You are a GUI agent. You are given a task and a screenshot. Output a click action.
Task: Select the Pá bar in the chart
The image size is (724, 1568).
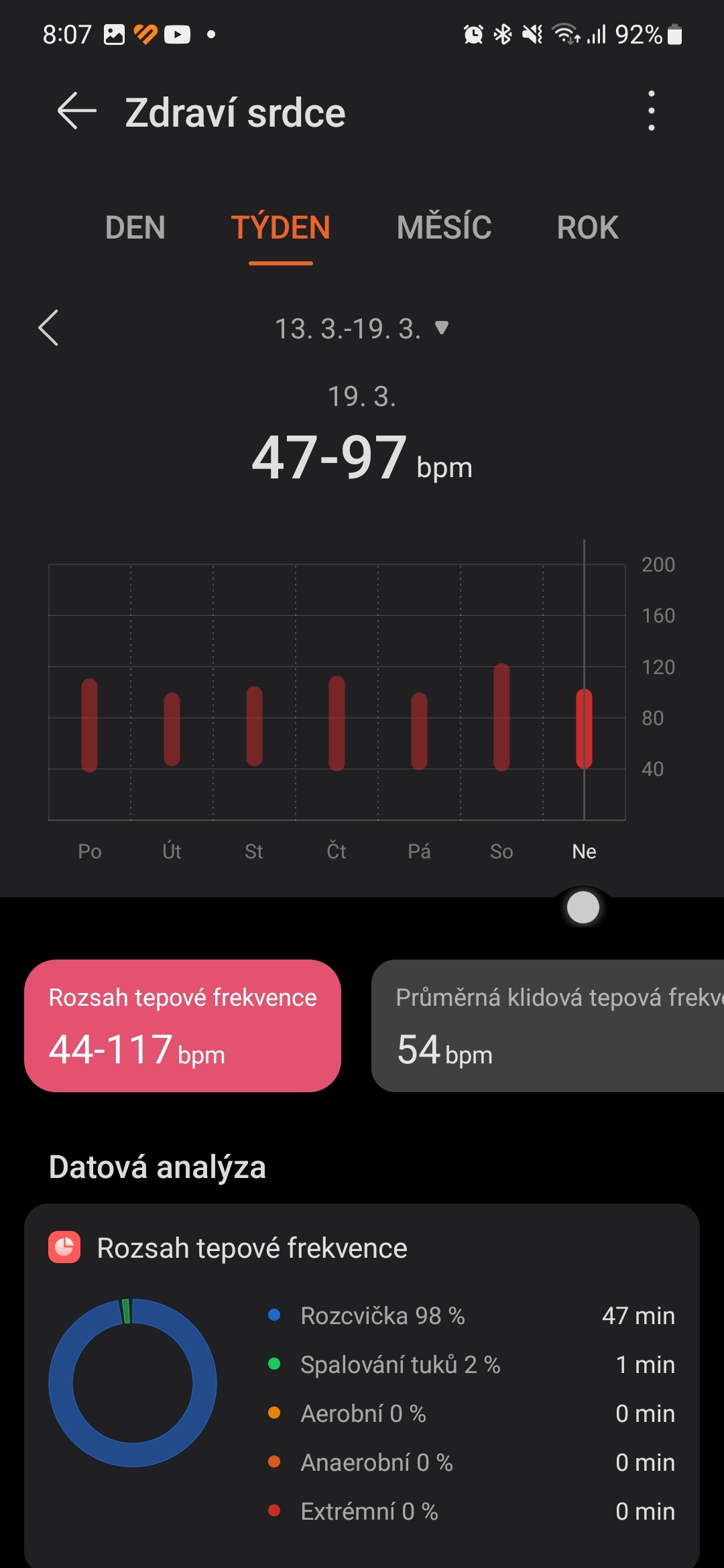[419, 730]
